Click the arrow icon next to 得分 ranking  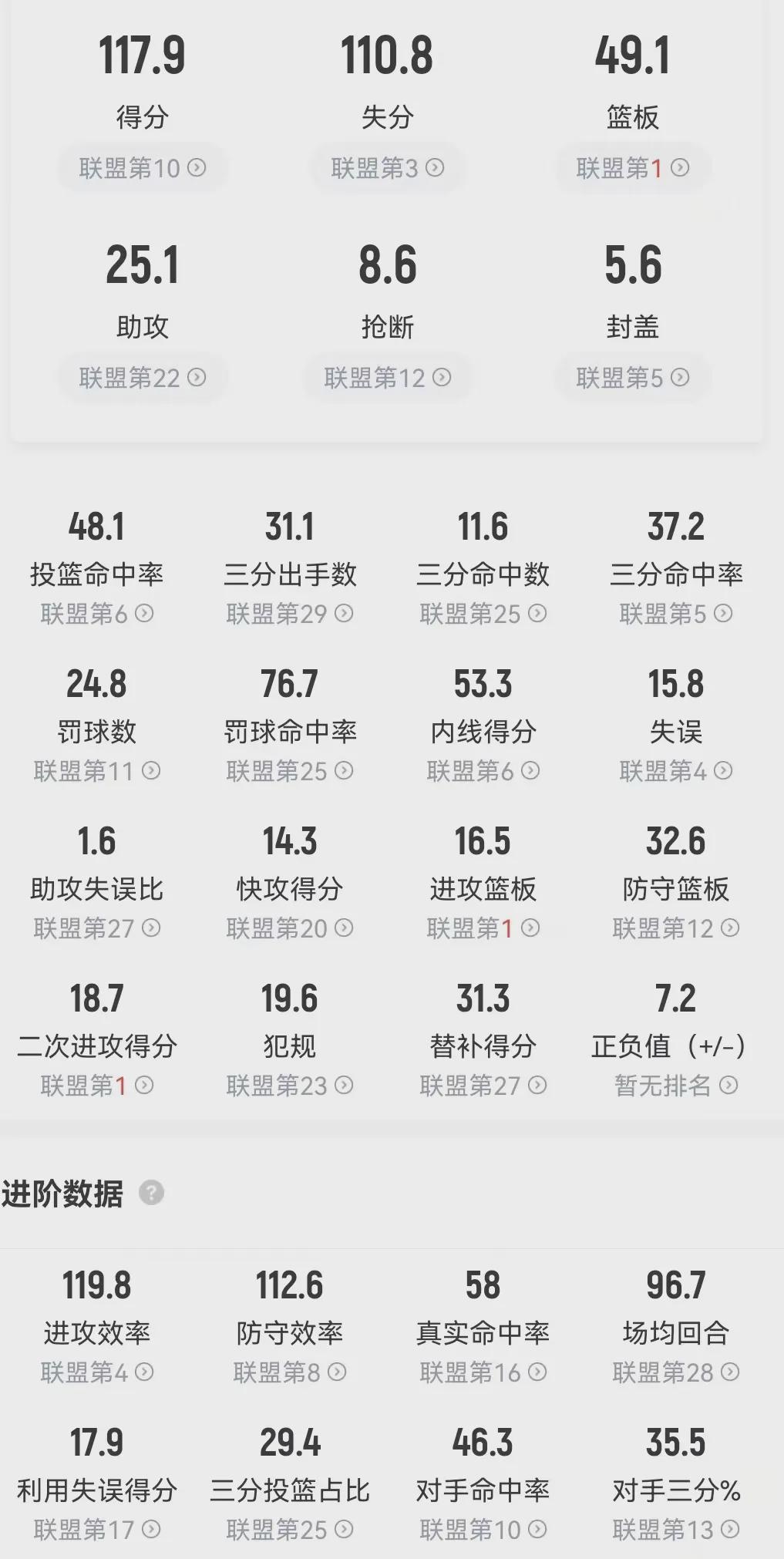198,167
